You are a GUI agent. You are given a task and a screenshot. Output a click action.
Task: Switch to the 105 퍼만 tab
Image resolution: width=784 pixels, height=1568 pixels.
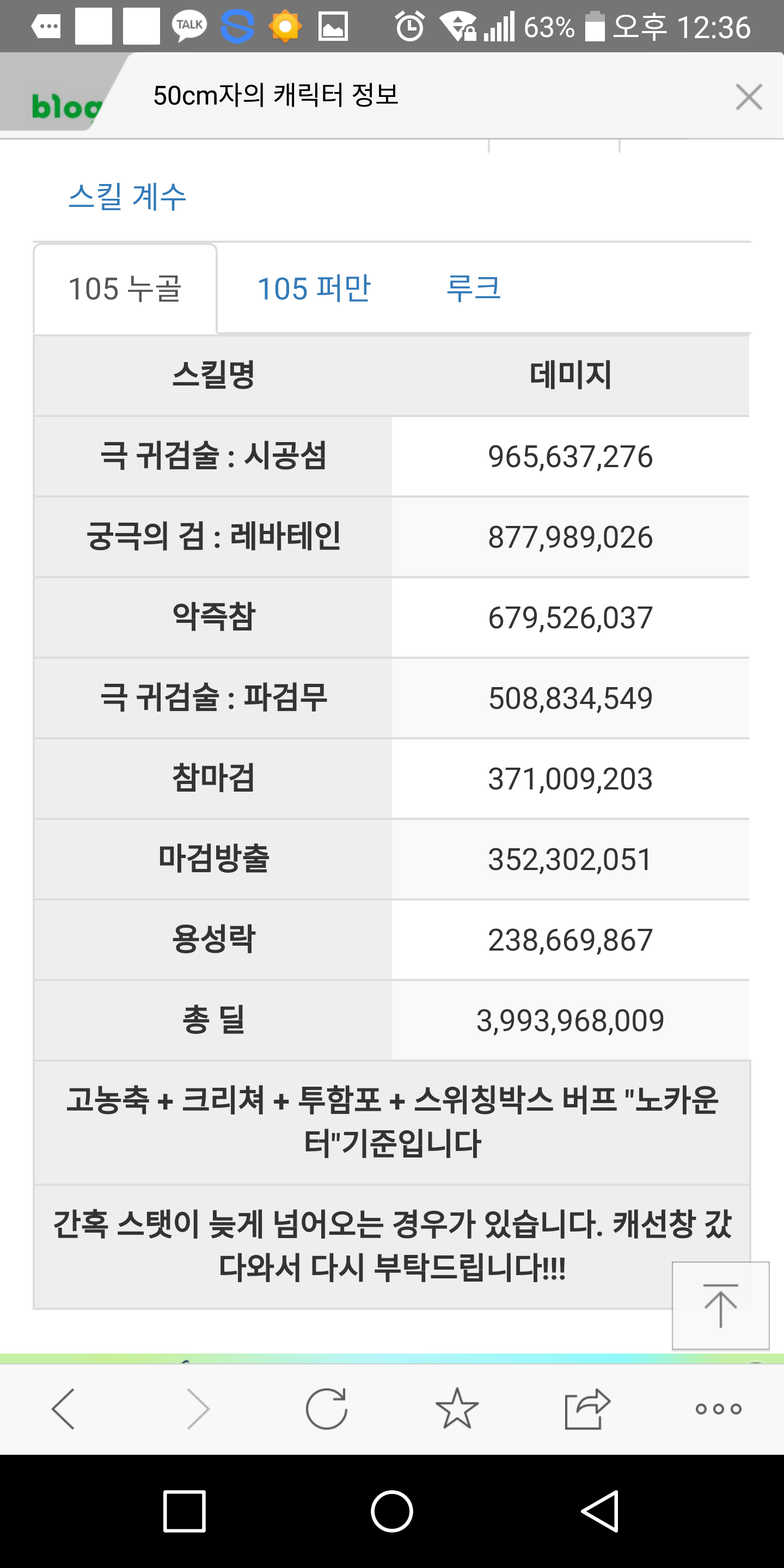314,289
